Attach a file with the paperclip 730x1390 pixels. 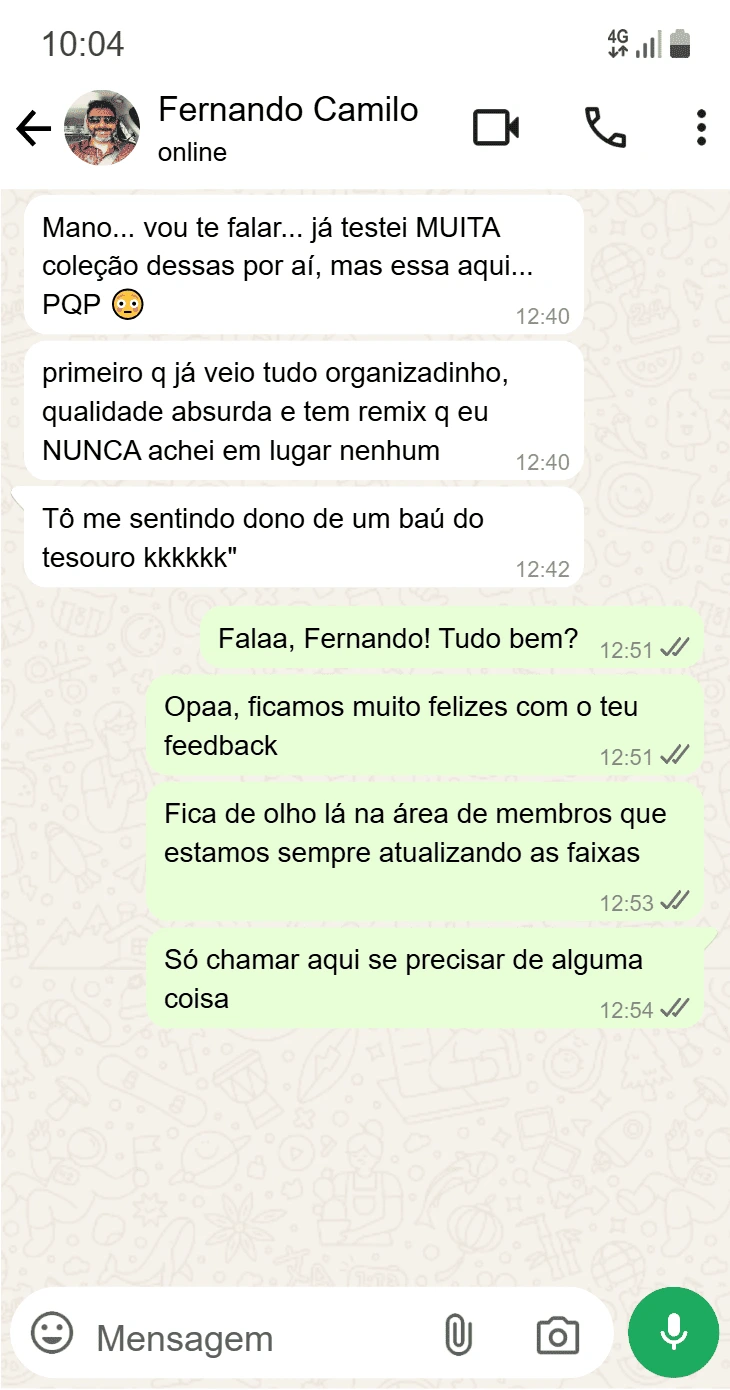pos(458,1335)
